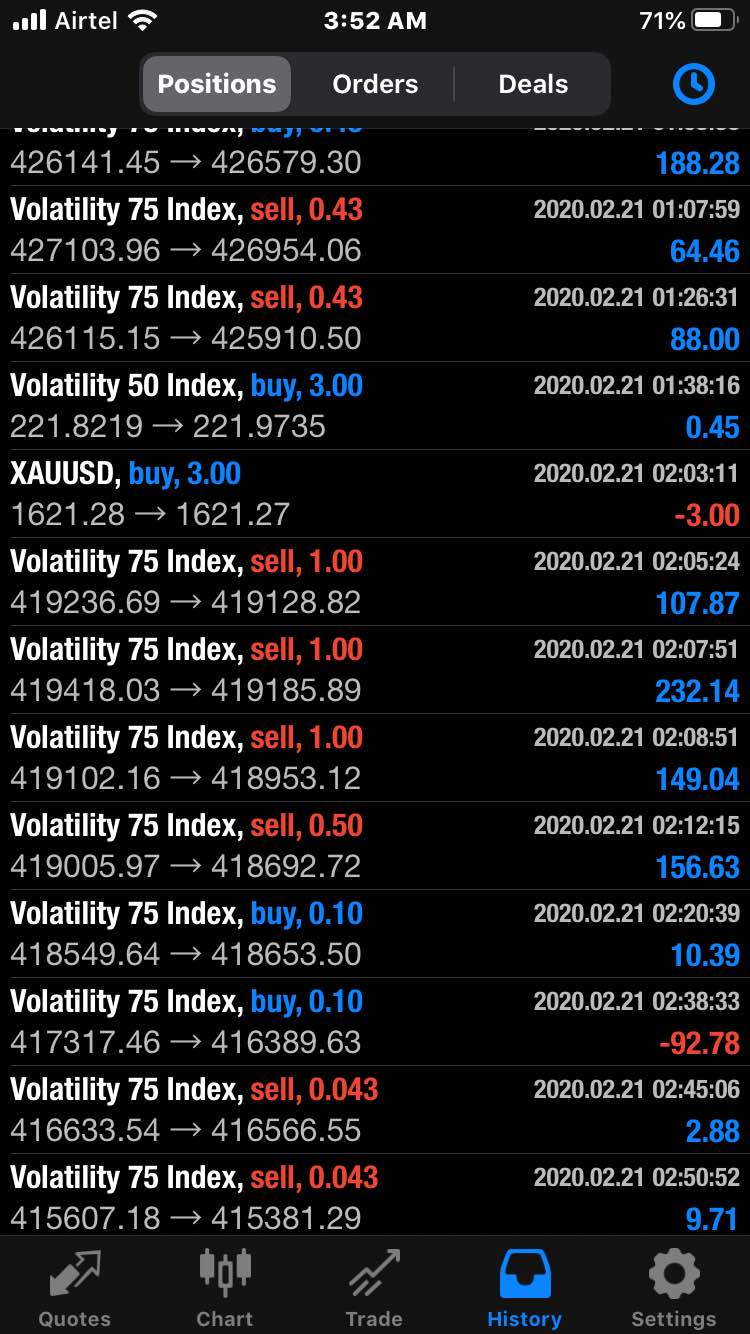Expand the Volatility 75 sell at 02:07:51
Viewport: 750px width, 1334px height.
click(375, 670)
